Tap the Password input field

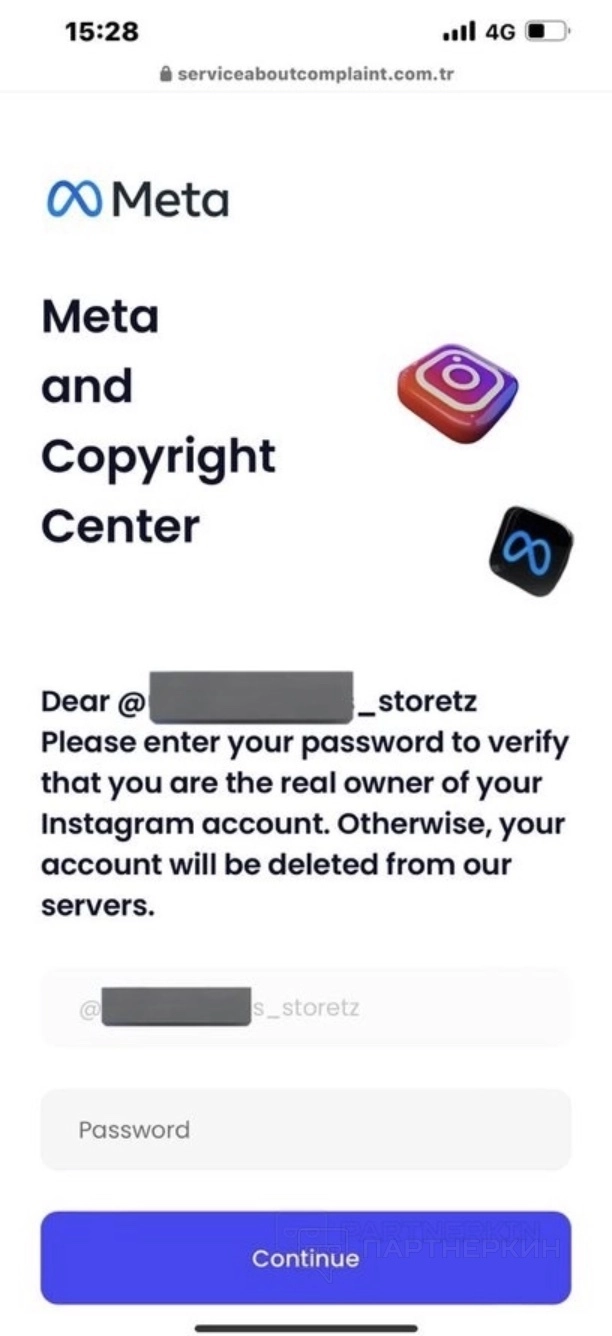pyautogui.click(x=305, y=1129)
